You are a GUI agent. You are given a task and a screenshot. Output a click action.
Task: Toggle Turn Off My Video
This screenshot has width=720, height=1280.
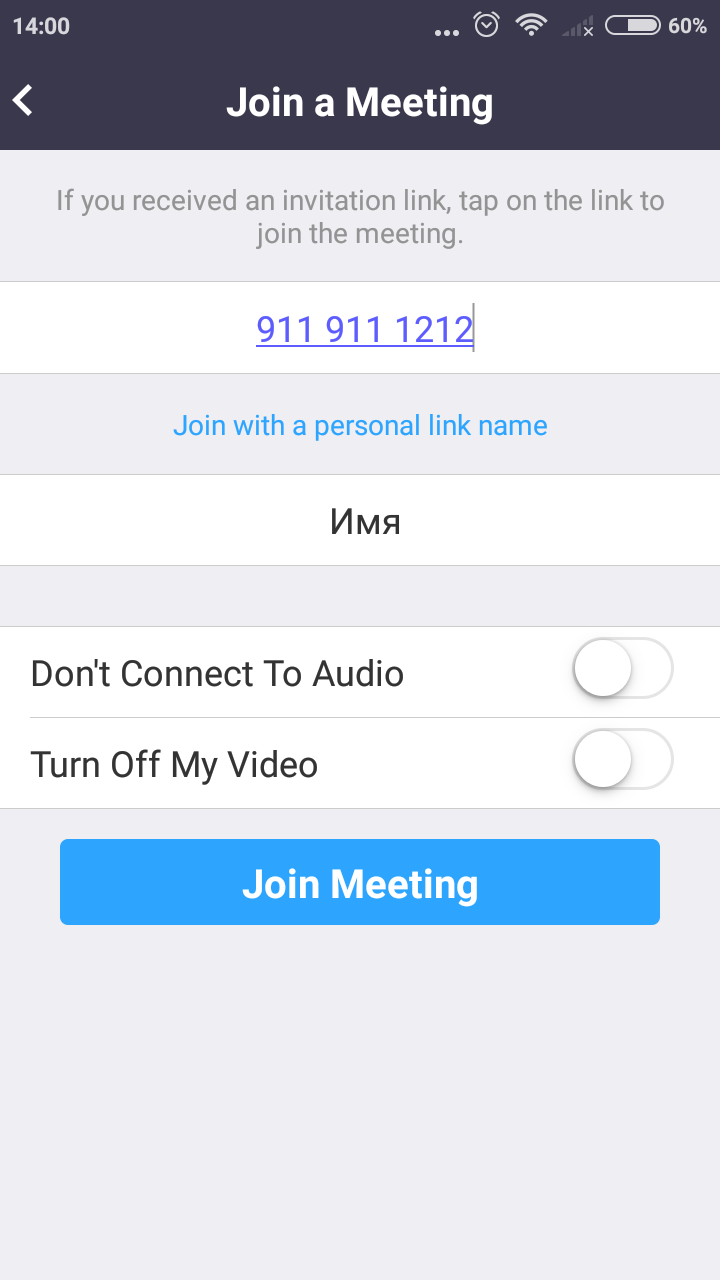(x=622, y=760)
